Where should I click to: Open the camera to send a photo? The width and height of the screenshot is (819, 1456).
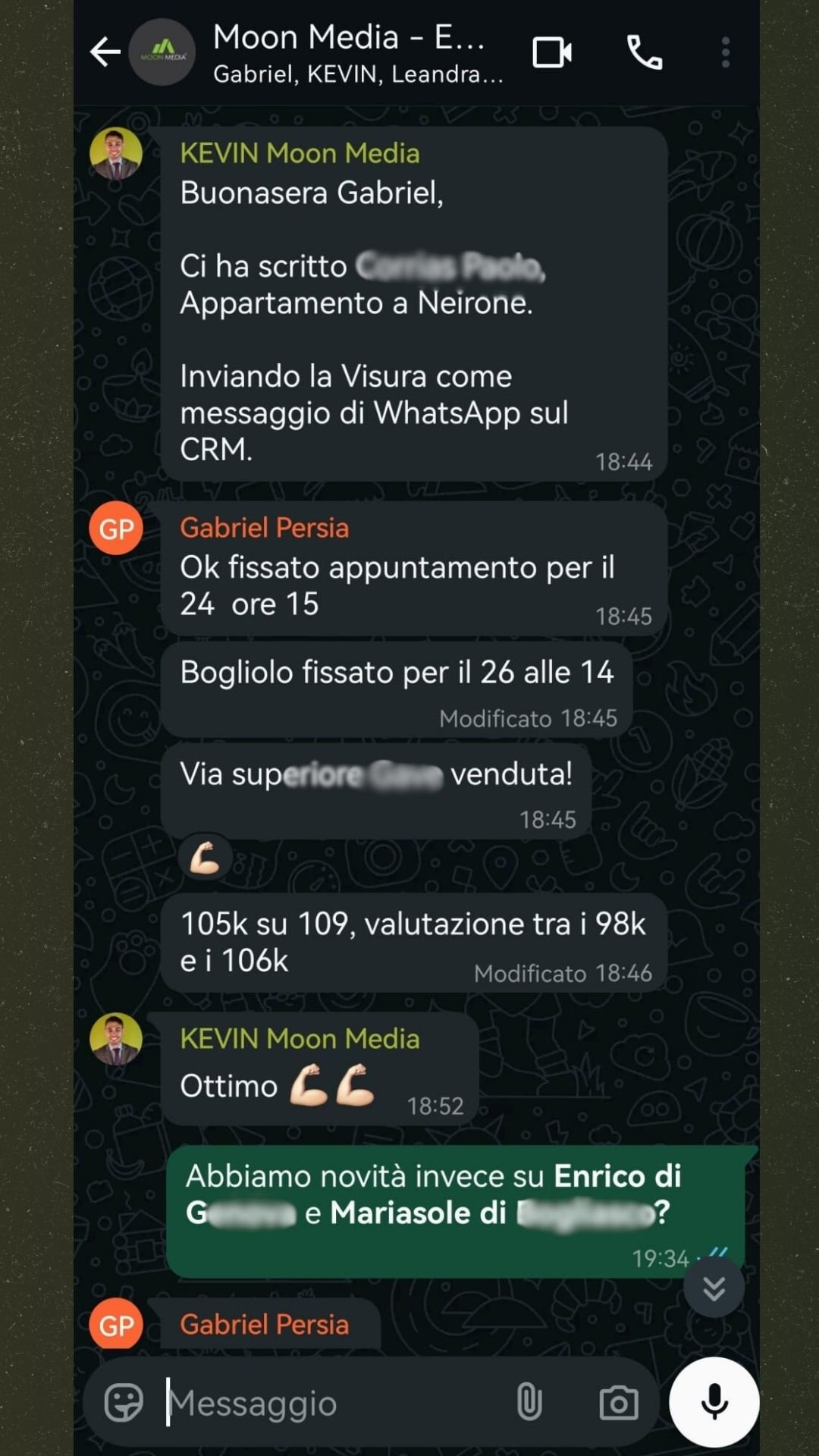618,1401
